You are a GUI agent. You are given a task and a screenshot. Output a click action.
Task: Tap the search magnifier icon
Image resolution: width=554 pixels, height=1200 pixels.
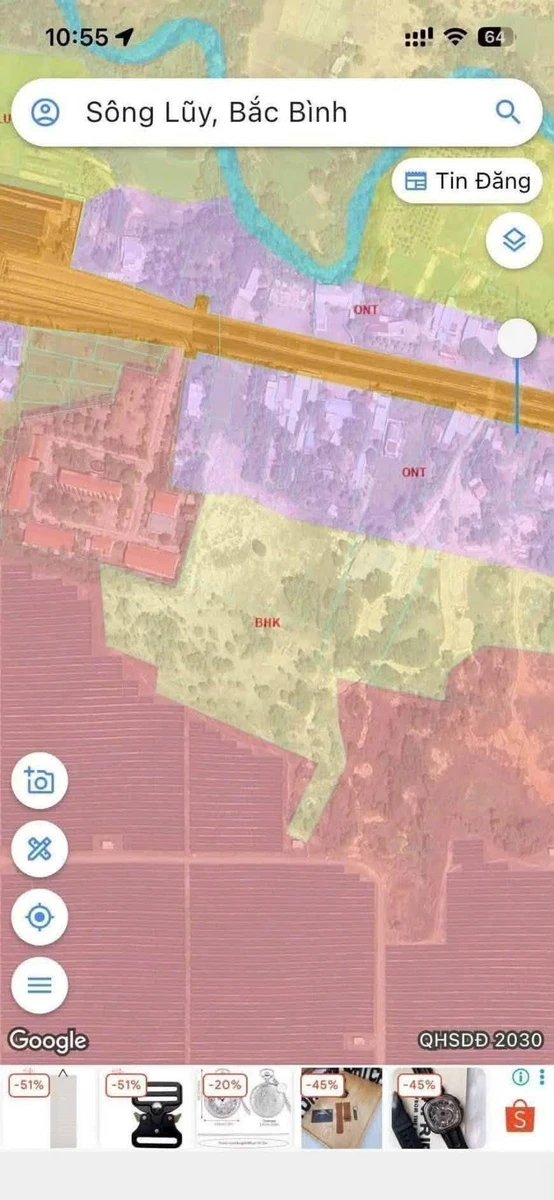(x=508, y=113)
